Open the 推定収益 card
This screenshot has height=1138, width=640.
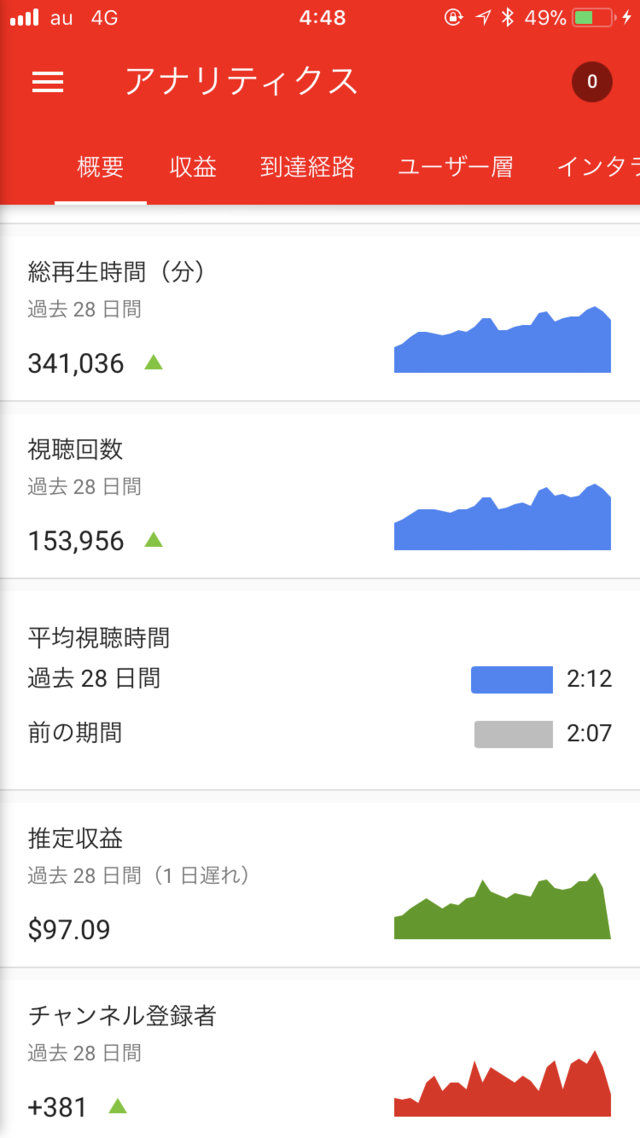point(320,885)
